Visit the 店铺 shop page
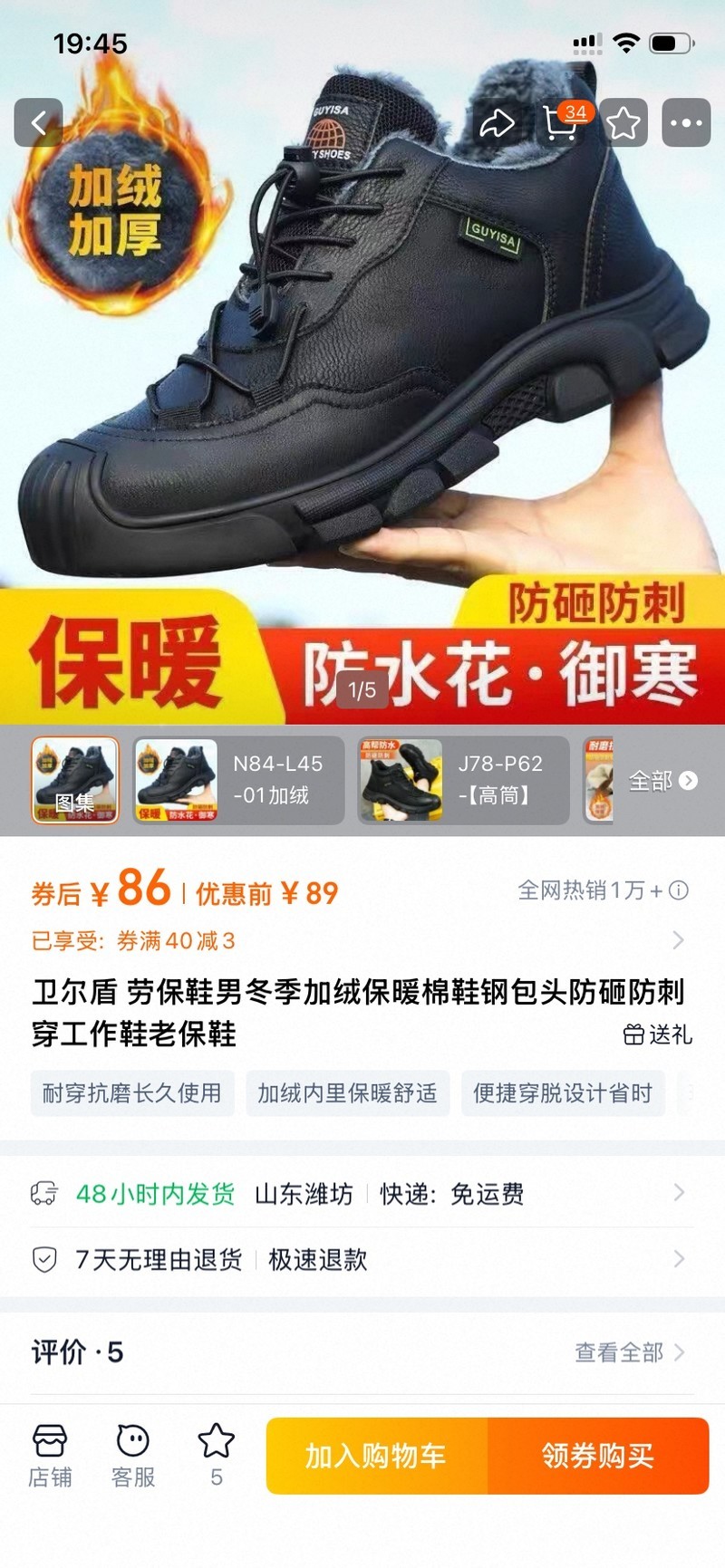Viewport: 725px width, 1568px height. [50, 1456]
